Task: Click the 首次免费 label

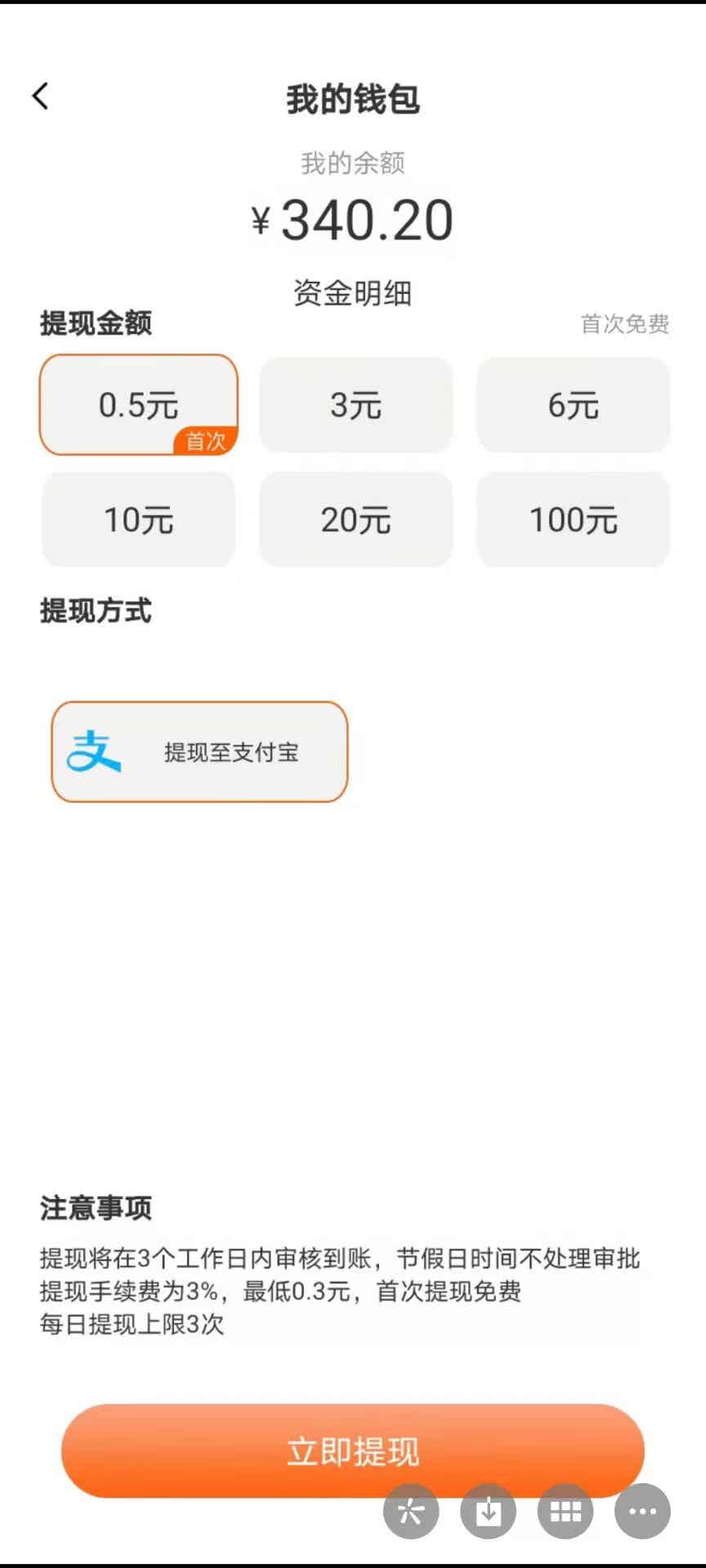Action: point(625,324)
